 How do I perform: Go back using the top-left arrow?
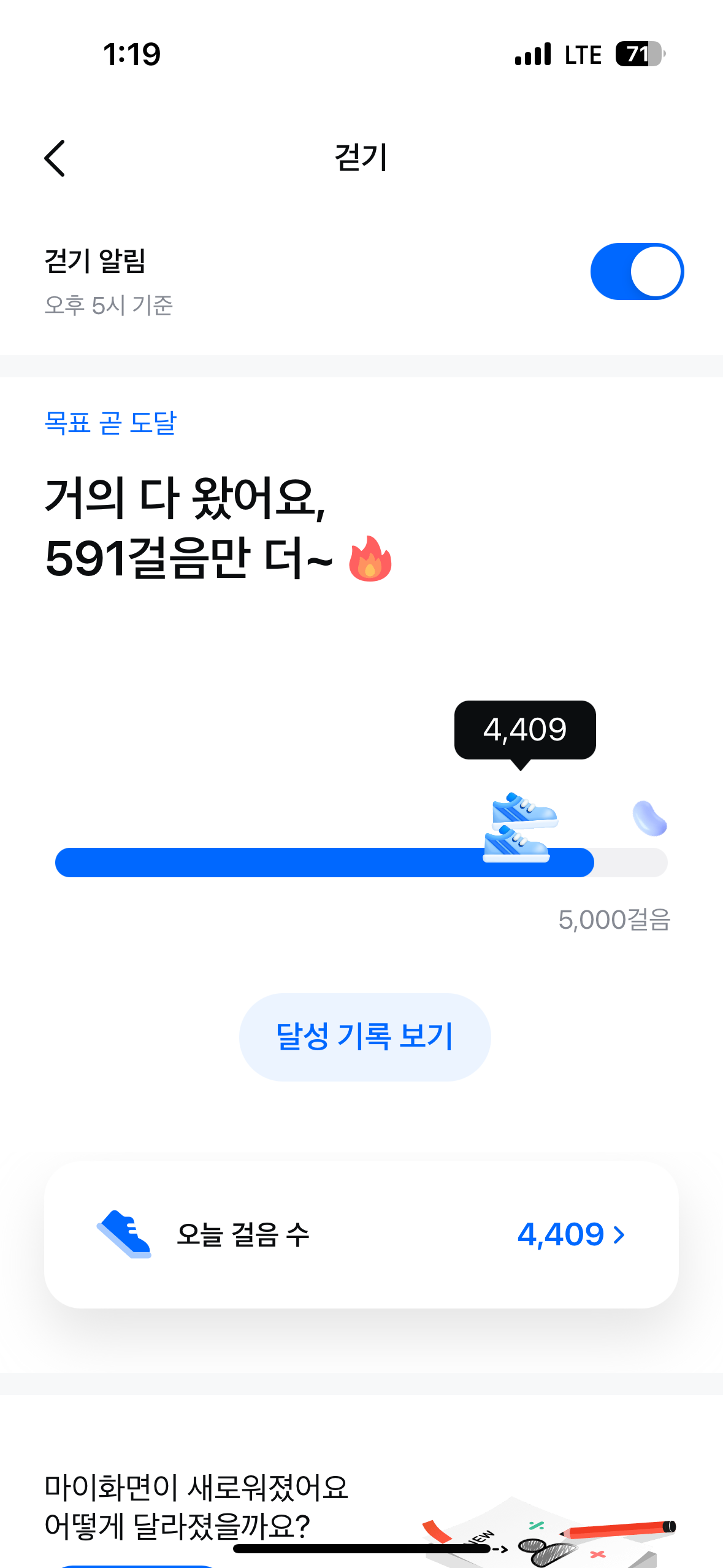click(55, 158)
